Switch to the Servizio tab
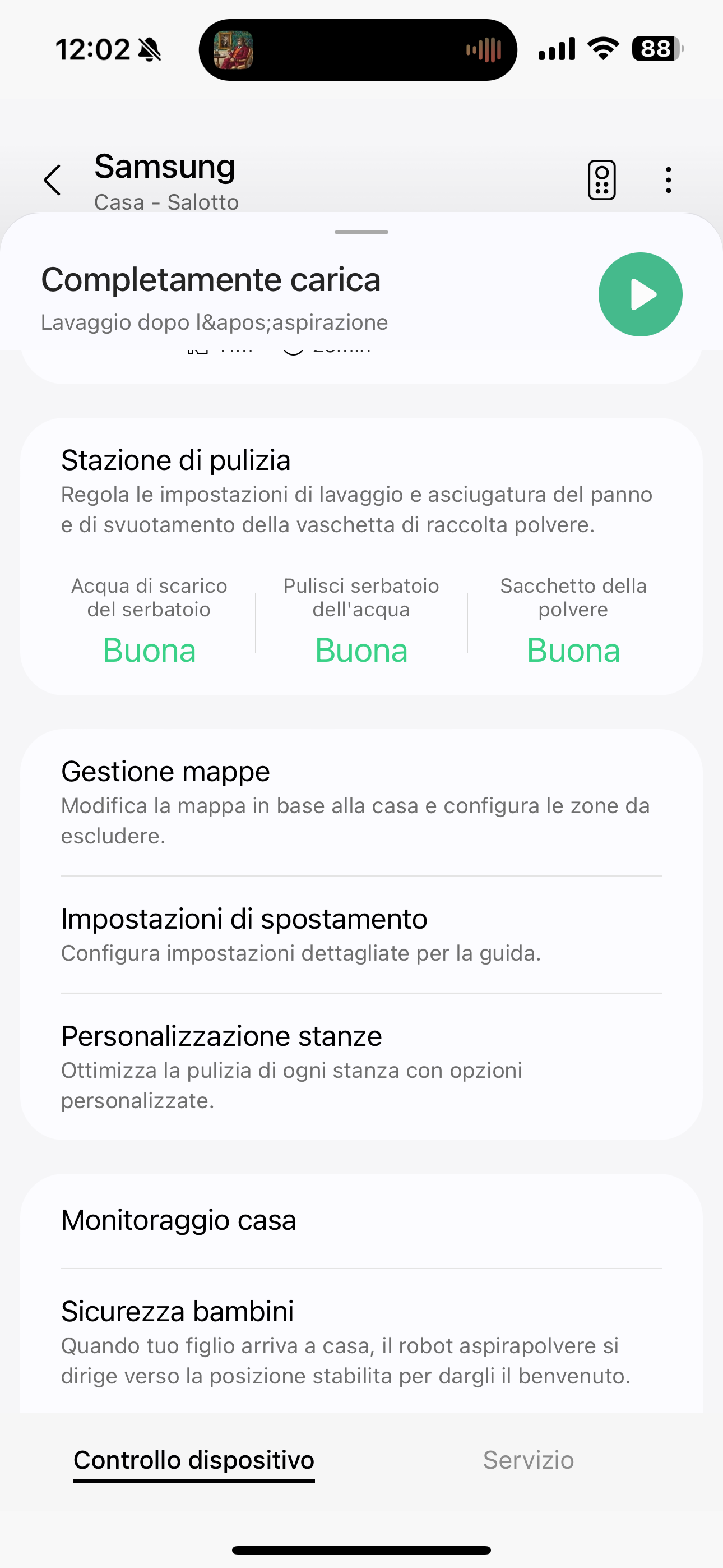Image resolution: width=723 pixels, height=1568 pixels. [x=529, y=1460]
